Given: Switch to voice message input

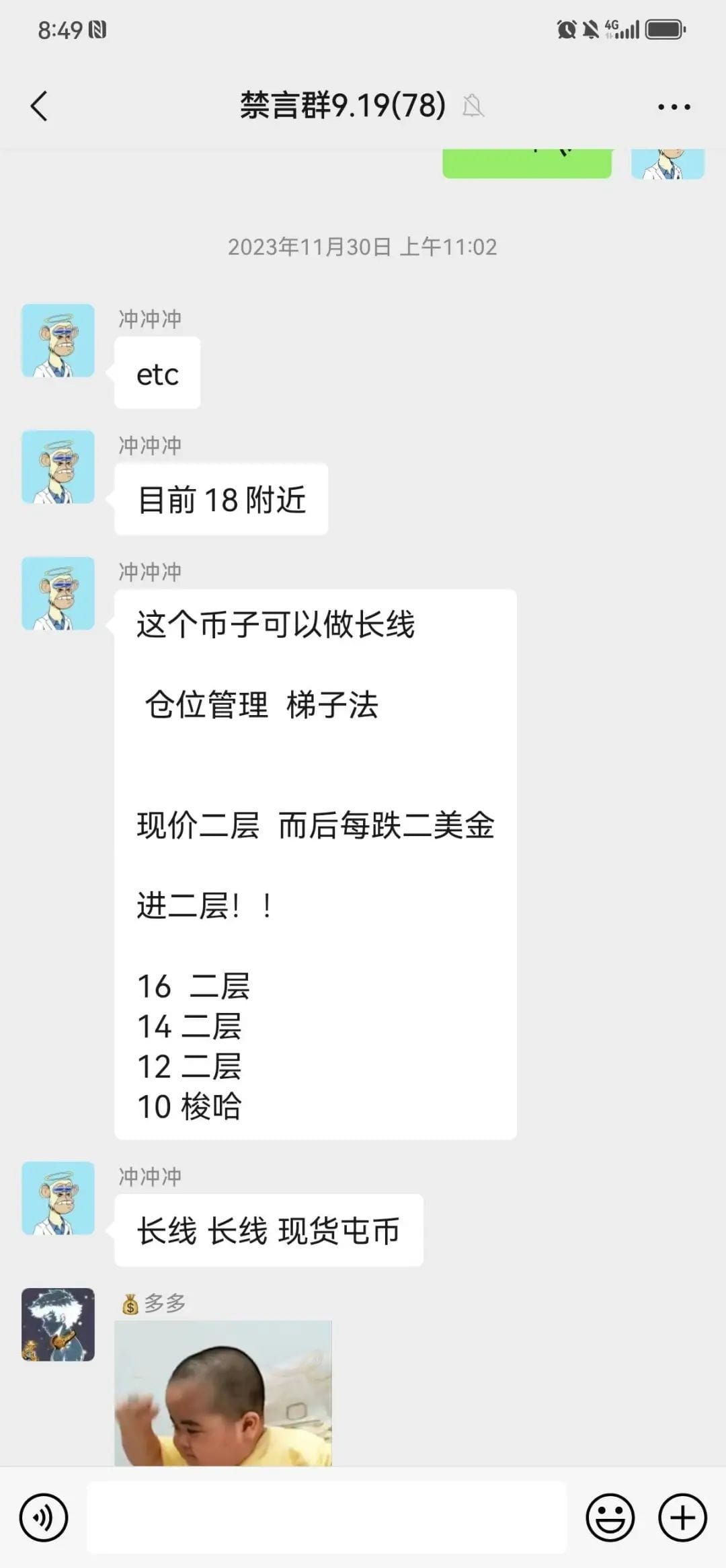Looking at the screenshot, I should coord(44,1518).
